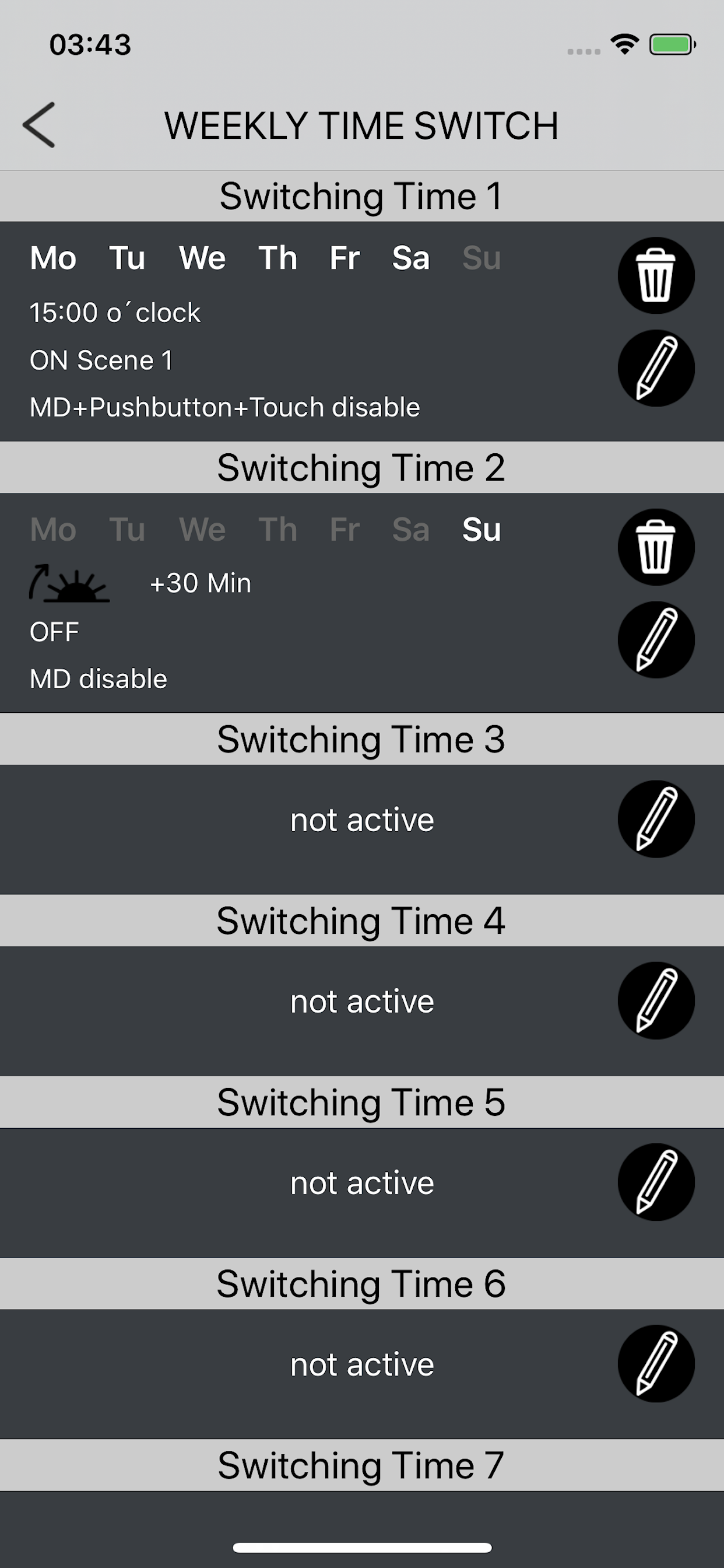Tap the +30 Min sunrise offset value
Screen dimensions: 724x1568
pos(199,583)
